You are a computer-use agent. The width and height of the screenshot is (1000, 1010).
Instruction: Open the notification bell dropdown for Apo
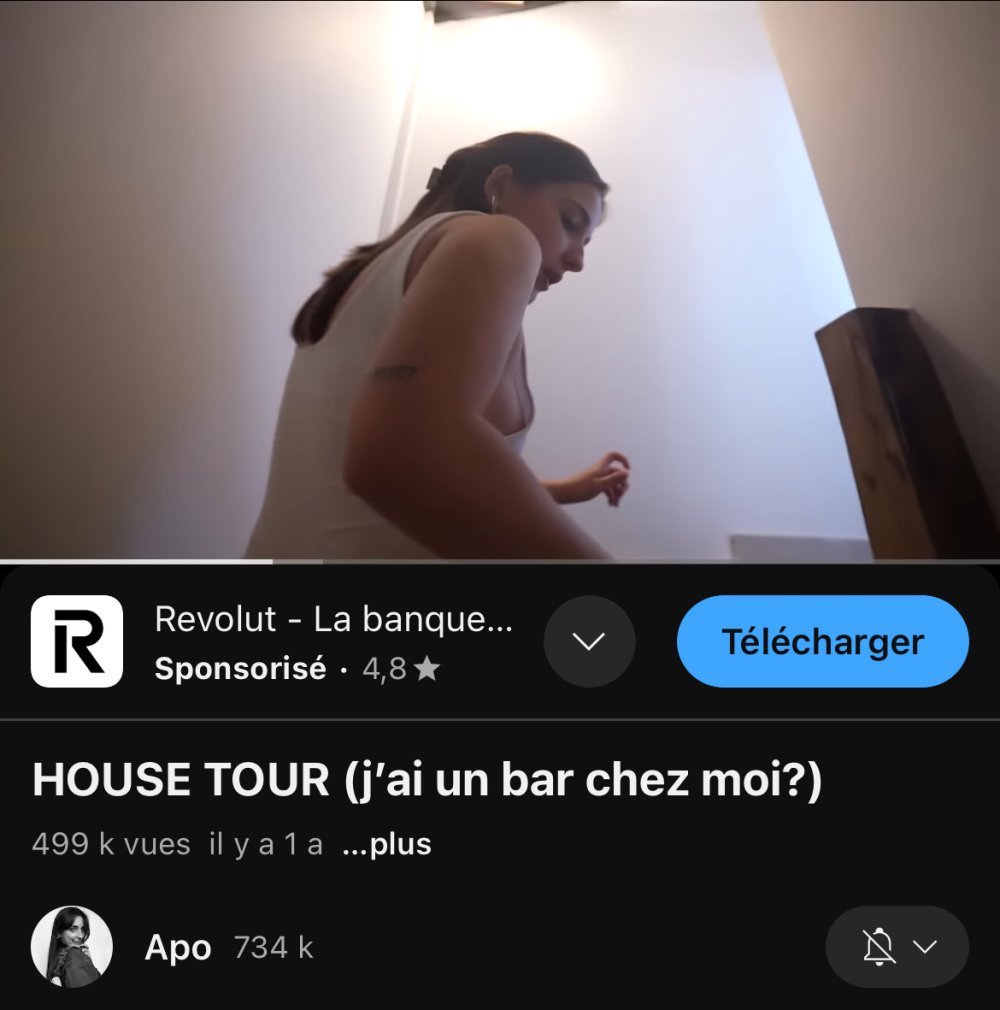coord(897,946)
